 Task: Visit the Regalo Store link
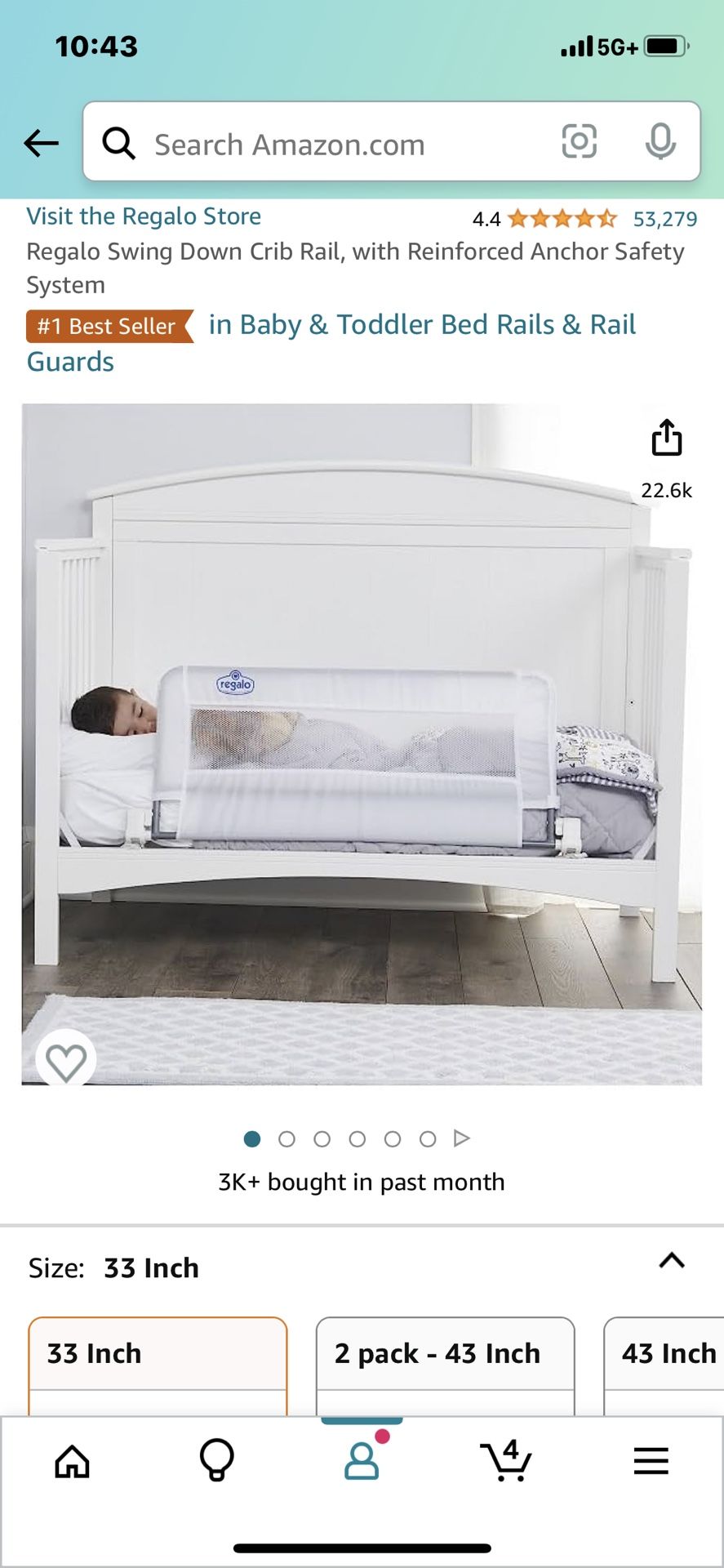point(144,216)
